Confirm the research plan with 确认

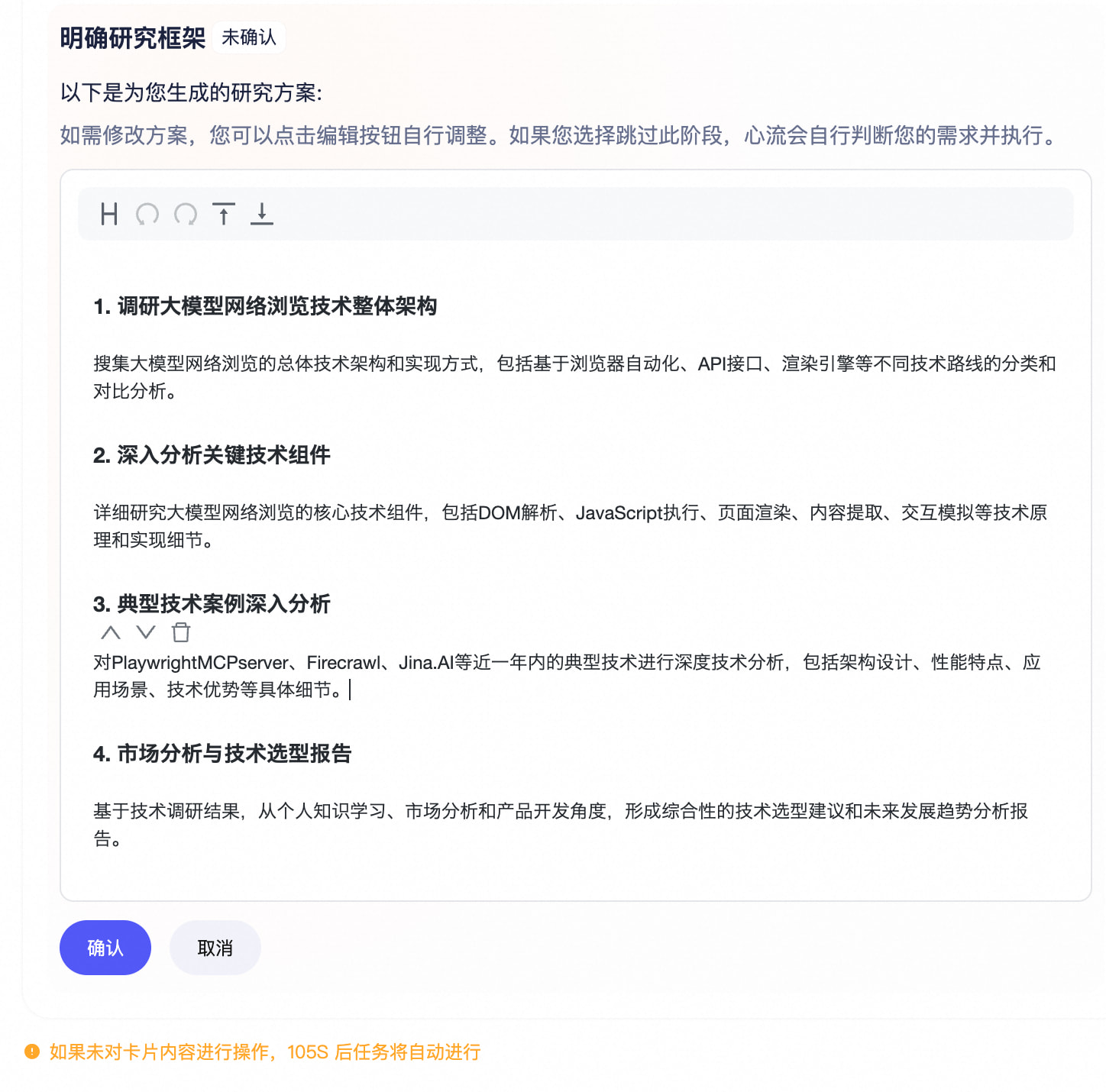(x=105, y=948)
